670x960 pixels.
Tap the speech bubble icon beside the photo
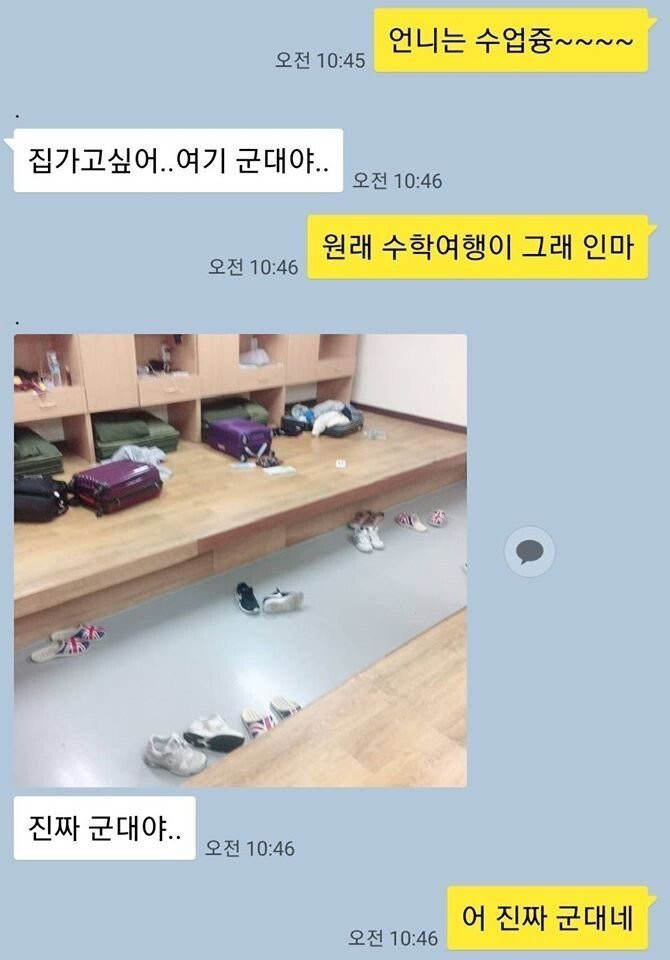click(529, 551)
